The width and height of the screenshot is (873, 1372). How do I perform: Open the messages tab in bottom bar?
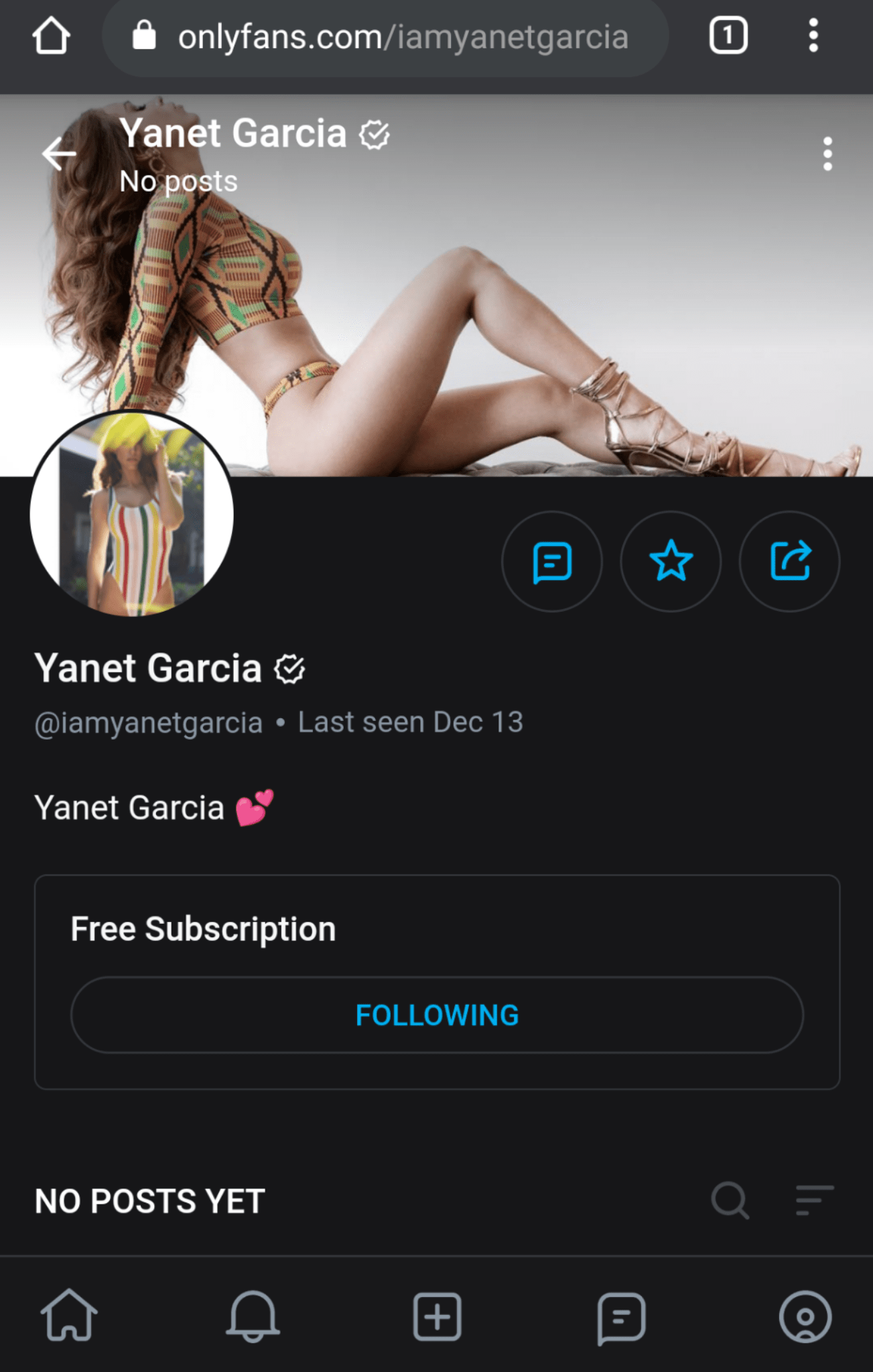pyautogui.click(x=621, y=1316)
